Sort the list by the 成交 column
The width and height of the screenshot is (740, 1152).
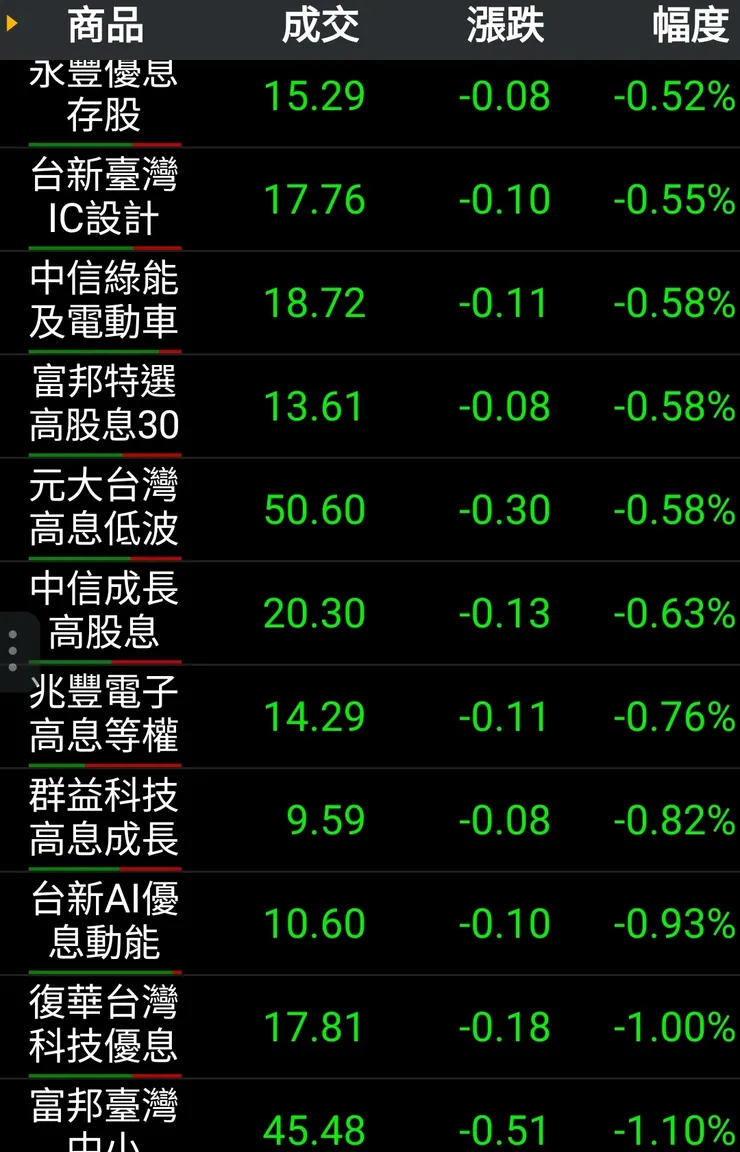tap(321, 27)
